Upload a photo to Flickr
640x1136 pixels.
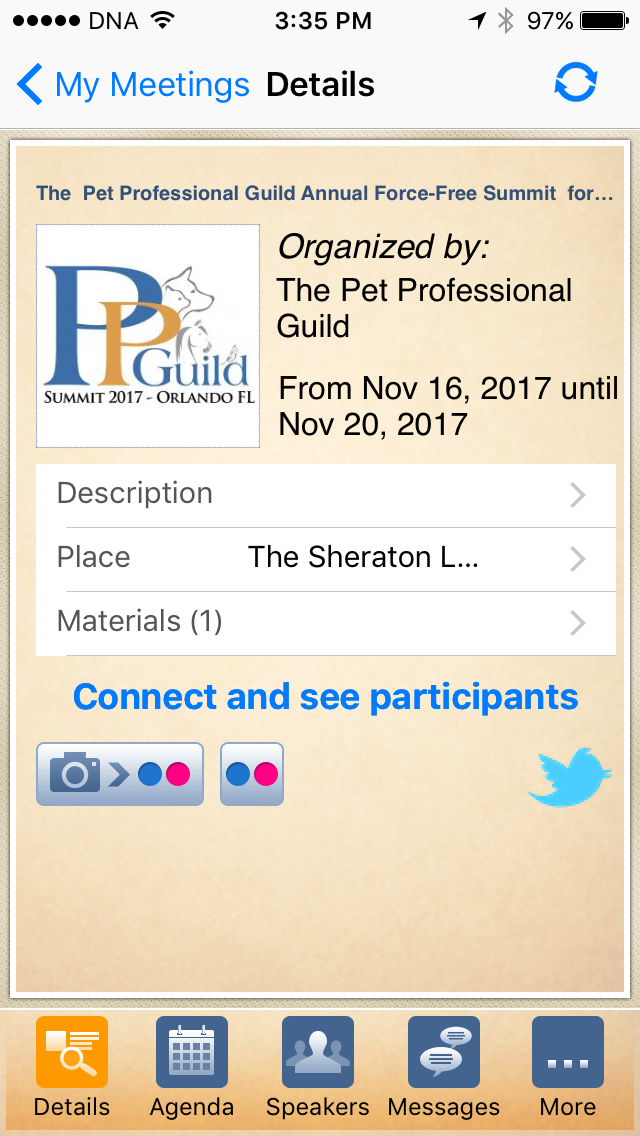point(120,774)
